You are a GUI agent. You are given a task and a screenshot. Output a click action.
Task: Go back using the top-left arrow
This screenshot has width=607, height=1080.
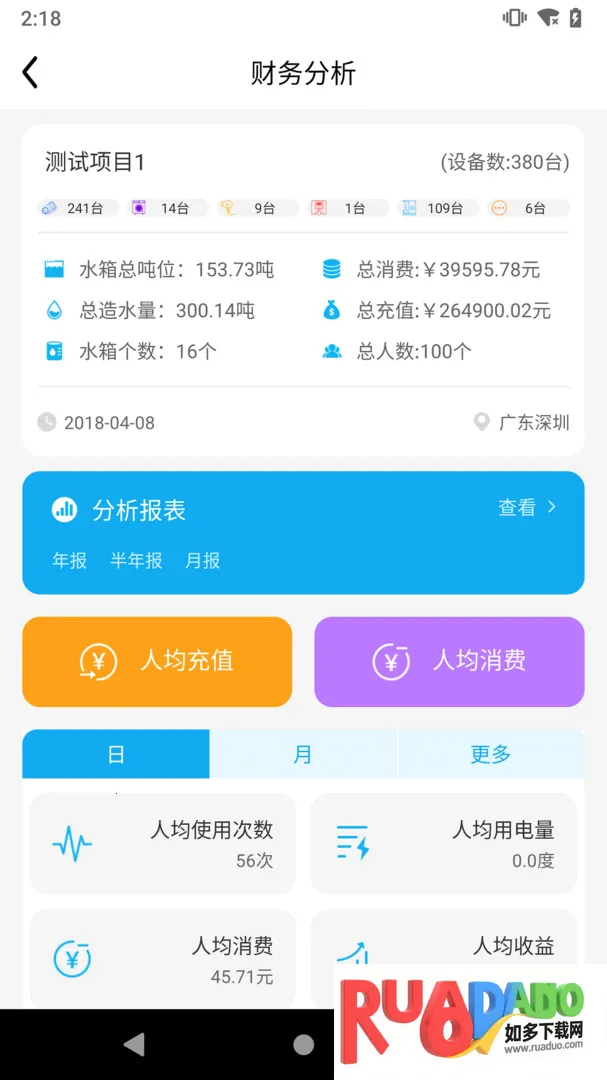[30, 73]
